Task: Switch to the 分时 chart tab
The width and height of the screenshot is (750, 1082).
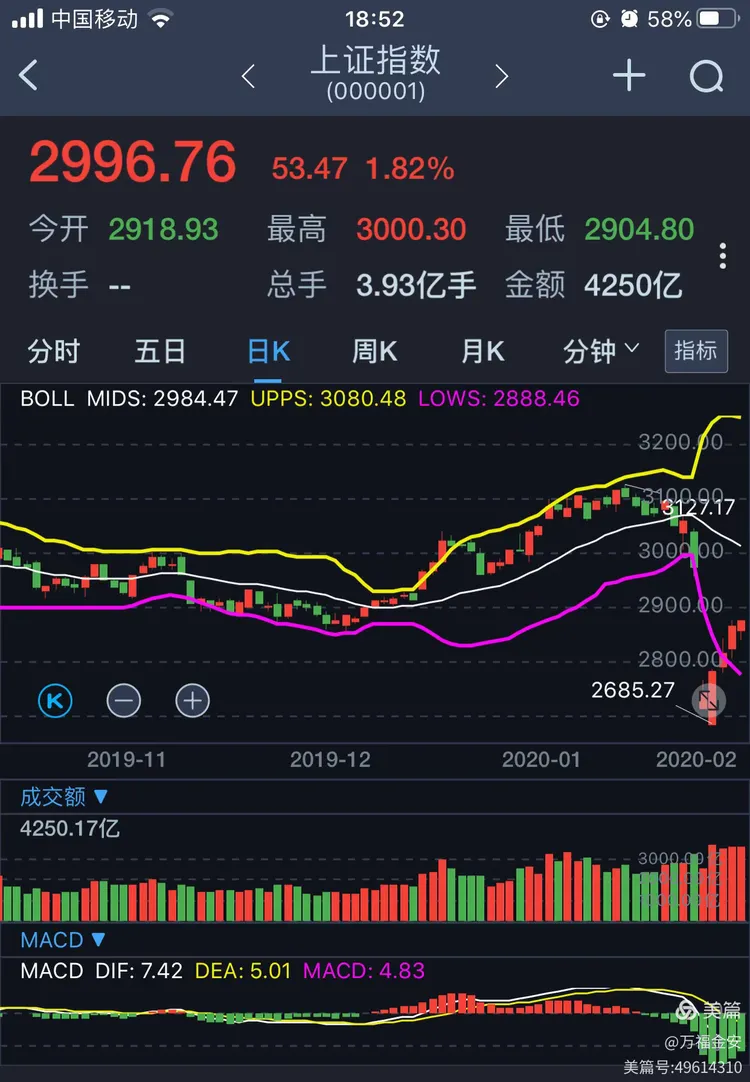Action: point(54,351)
